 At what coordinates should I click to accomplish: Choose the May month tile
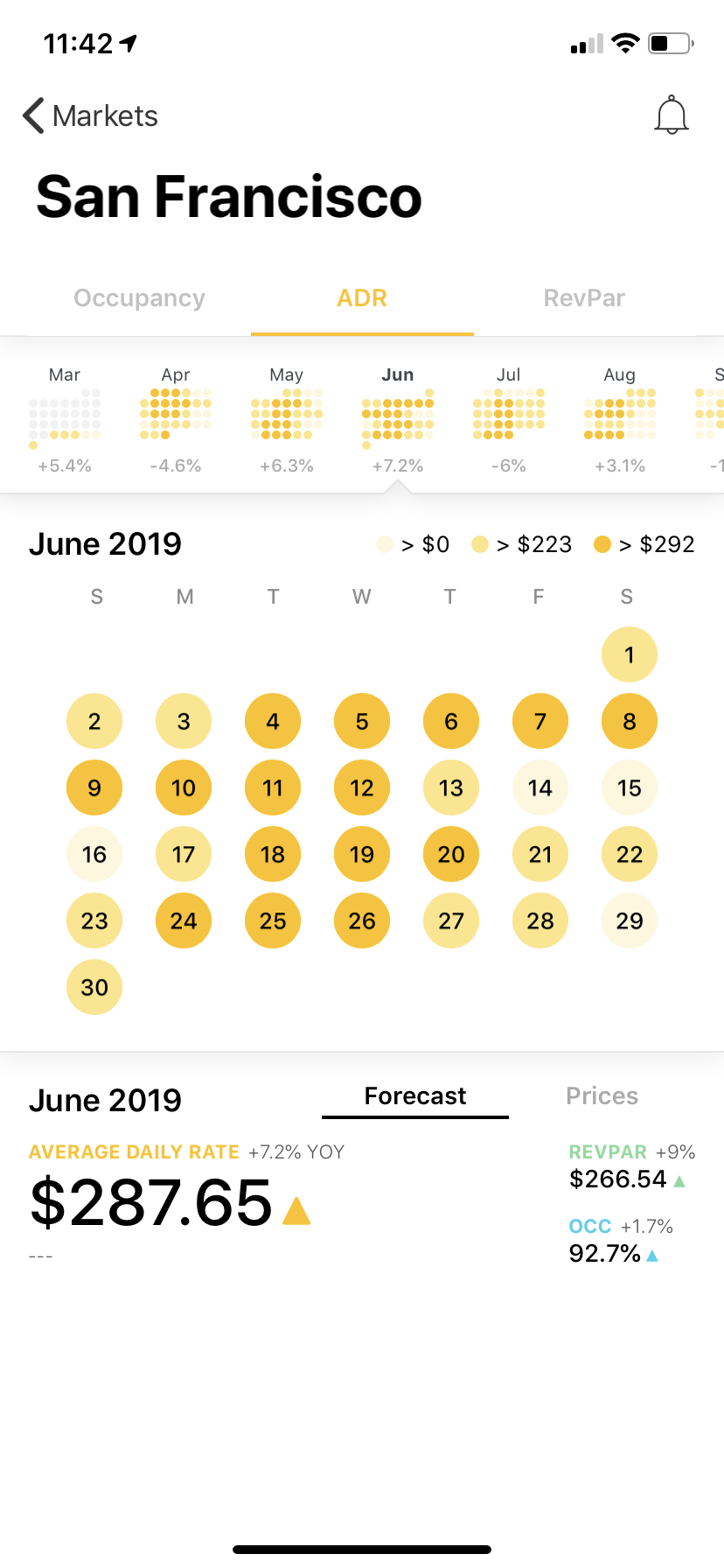tap(287, 418)
